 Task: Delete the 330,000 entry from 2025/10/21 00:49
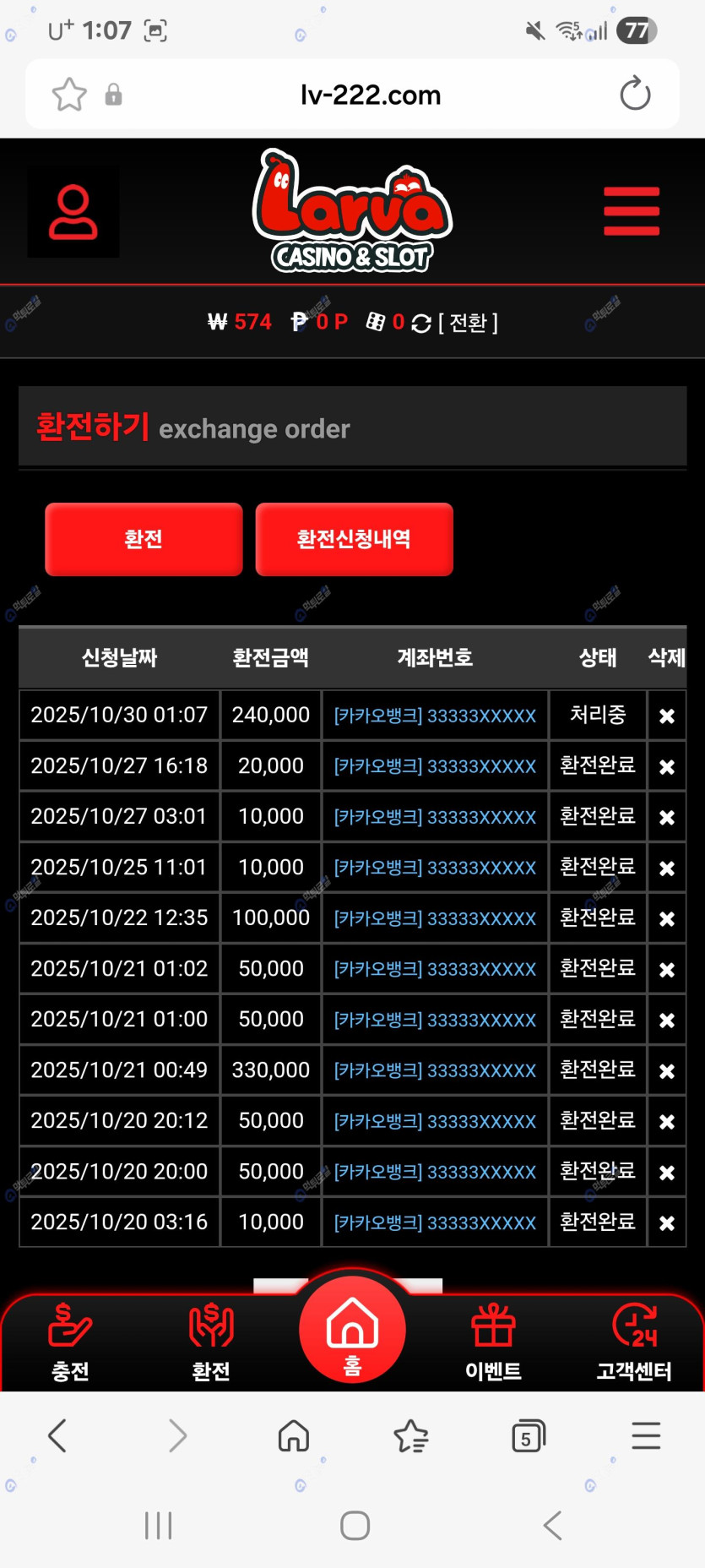[666, 1070]
